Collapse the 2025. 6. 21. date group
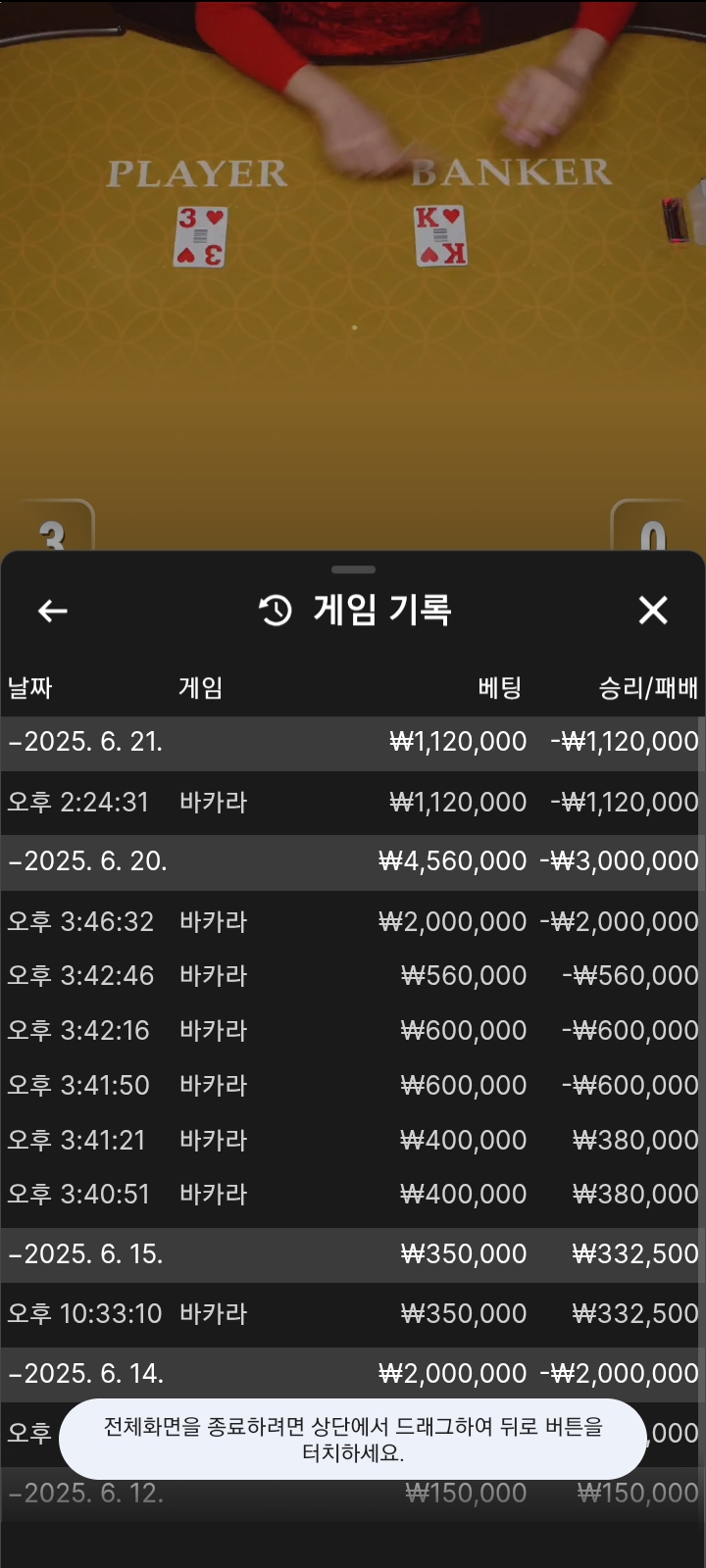 click(x=353, y=743)
